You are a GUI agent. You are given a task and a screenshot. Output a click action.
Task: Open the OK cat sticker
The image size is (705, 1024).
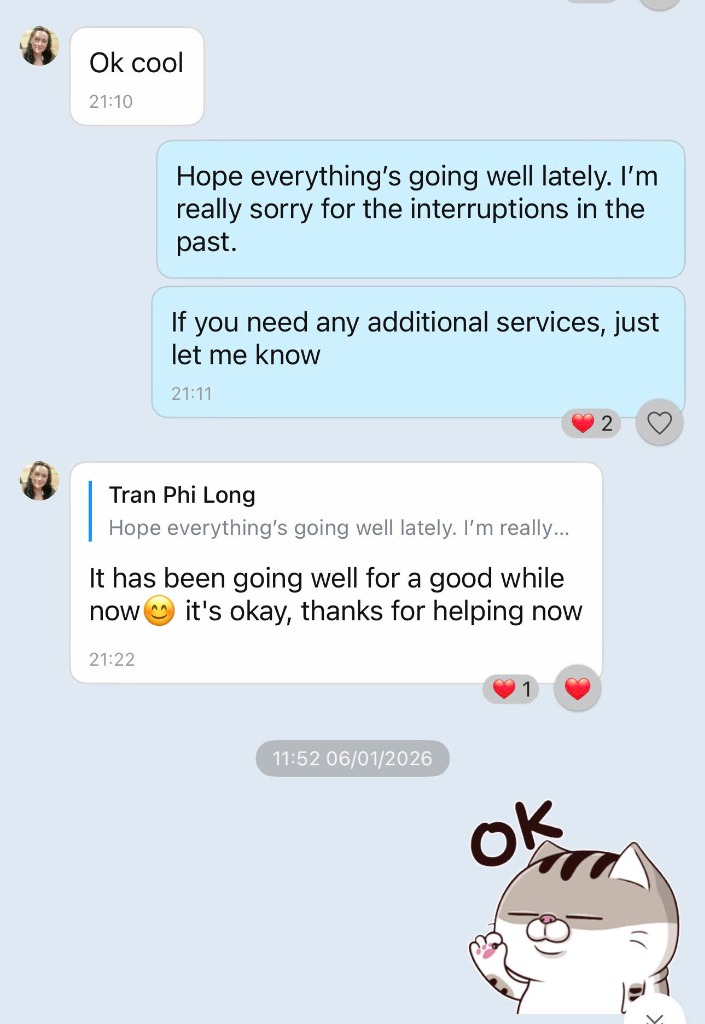574,908
